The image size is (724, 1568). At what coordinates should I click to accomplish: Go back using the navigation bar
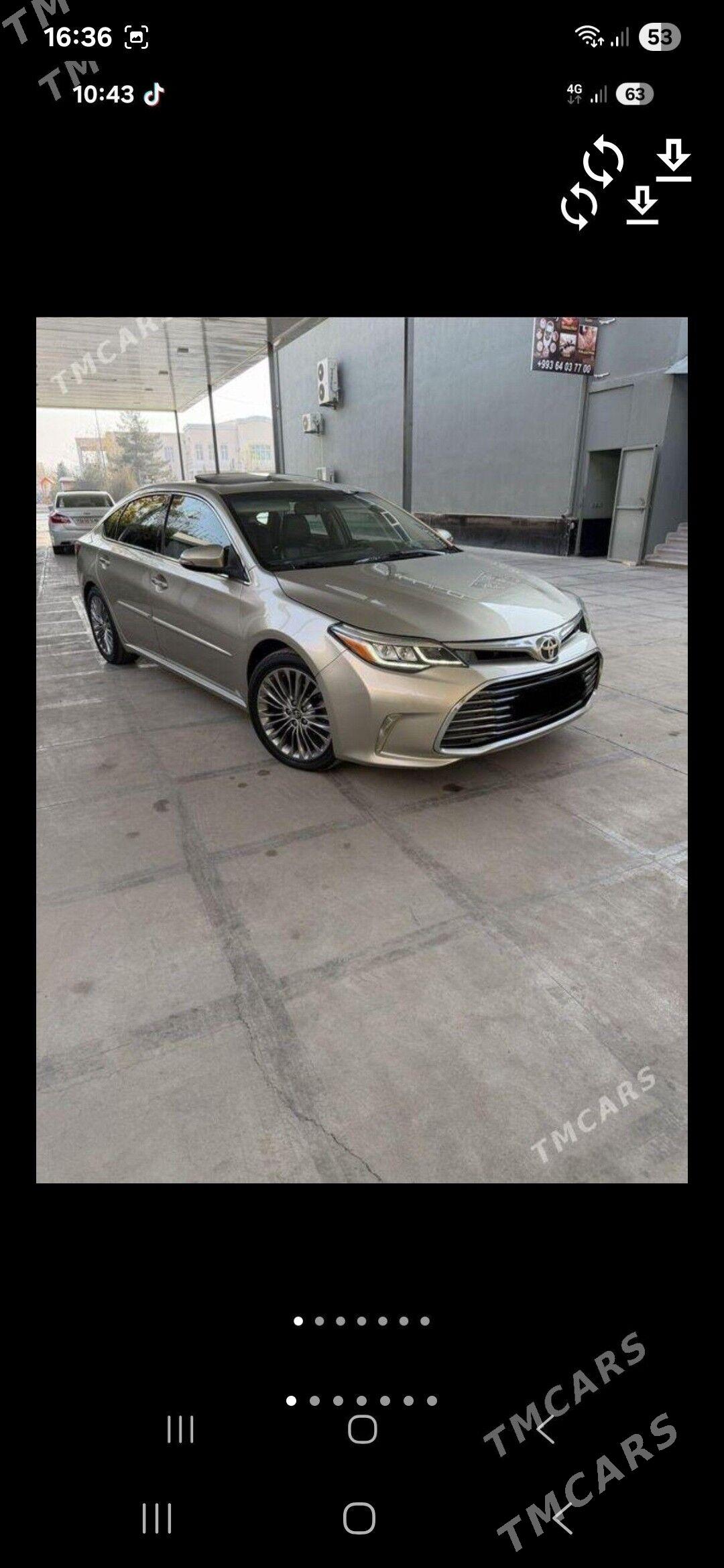(563, 1518)
